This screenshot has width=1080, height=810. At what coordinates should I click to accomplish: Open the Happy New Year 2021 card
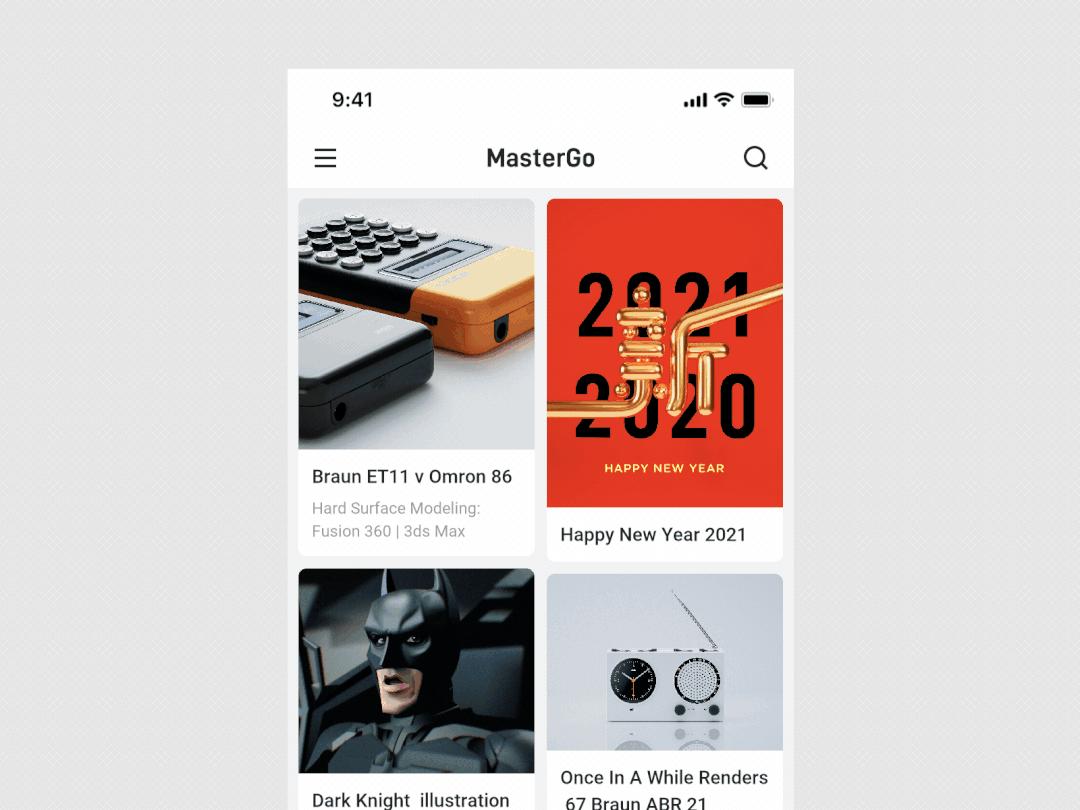(x=664, y=380)
